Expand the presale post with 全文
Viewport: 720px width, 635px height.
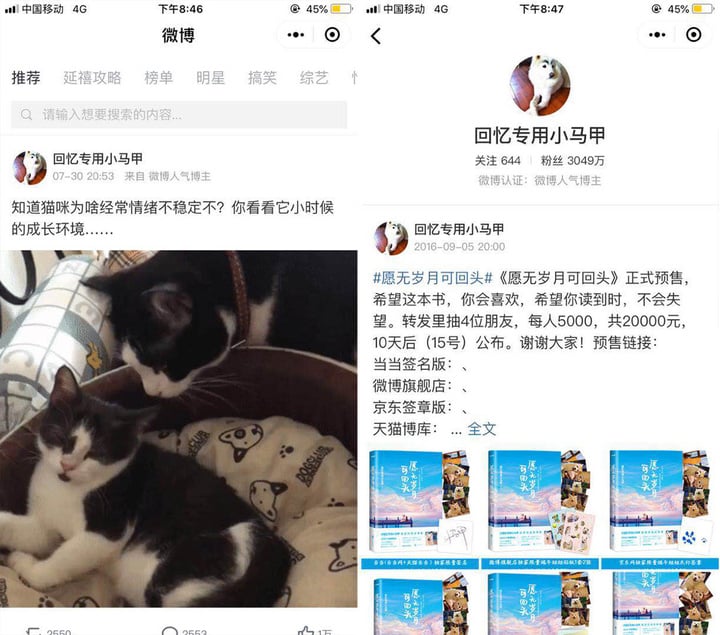click(482, 428)
